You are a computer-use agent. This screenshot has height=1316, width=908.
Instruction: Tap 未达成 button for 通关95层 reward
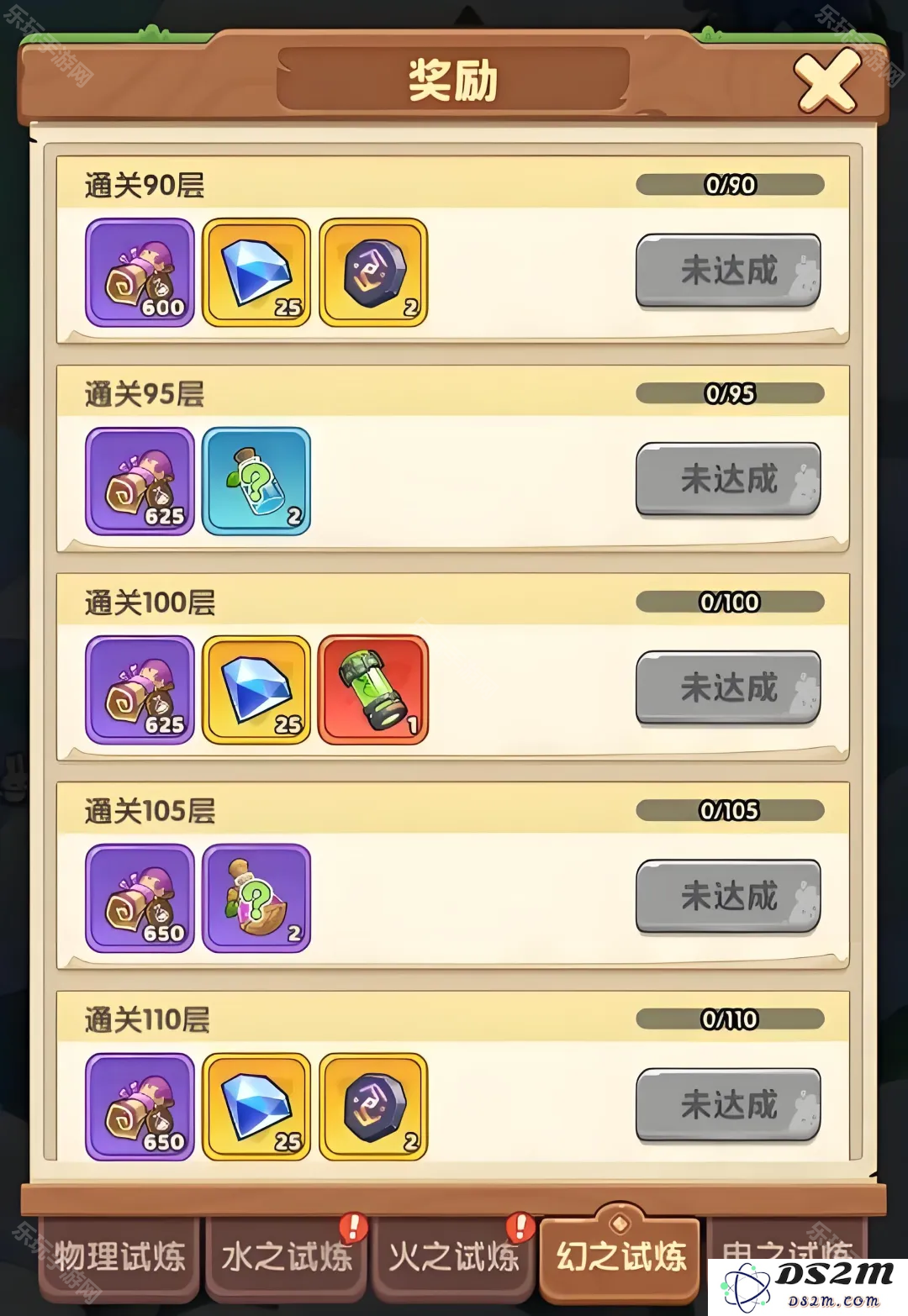point(728,479)
